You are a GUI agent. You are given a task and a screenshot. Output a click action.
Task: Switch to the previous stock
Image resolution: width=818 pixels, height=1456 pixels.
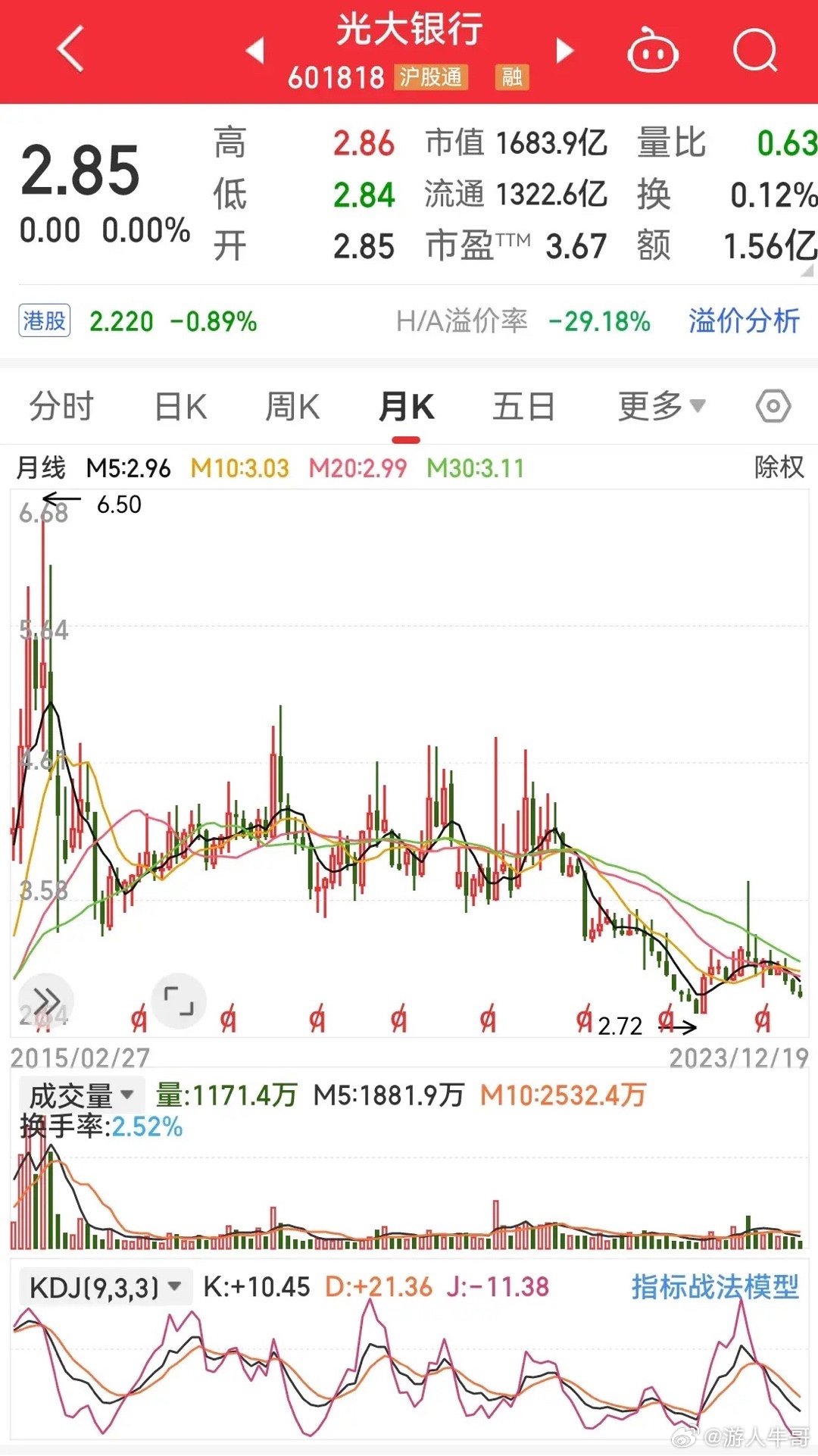[255, 50]
